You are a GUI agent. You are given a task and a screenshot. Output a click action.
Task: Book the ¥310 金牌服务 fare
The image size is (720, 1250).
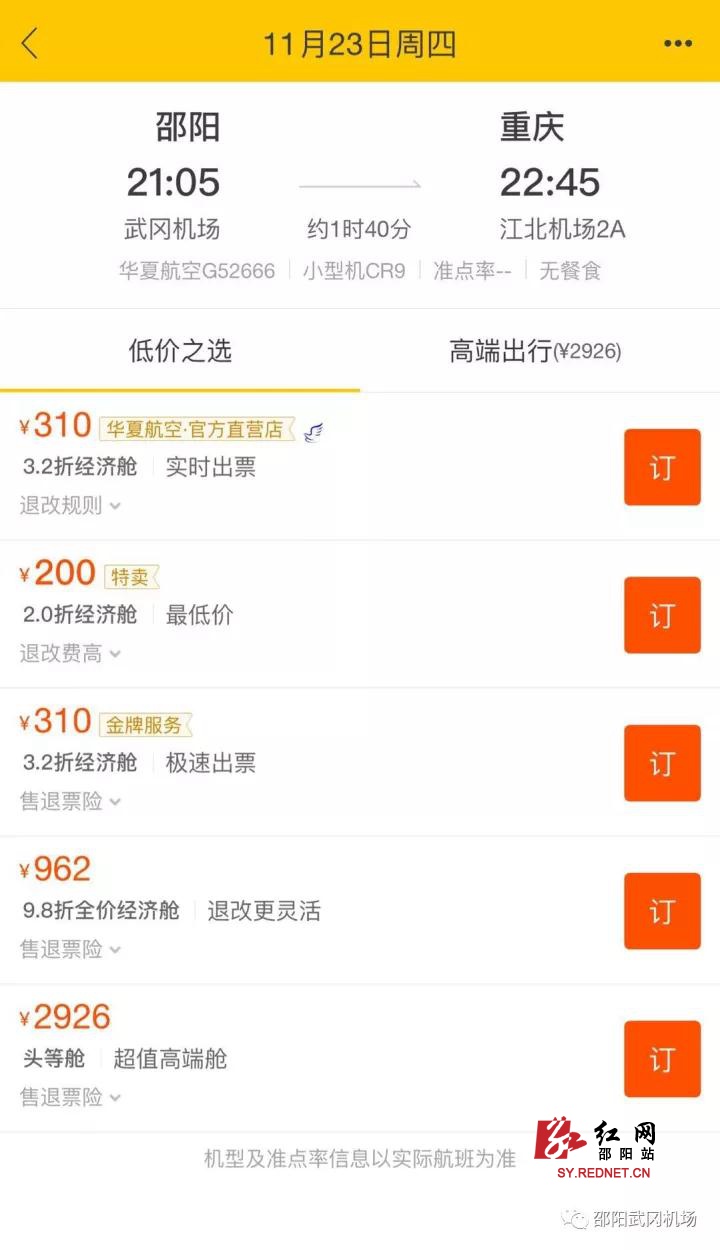point(662,763)
